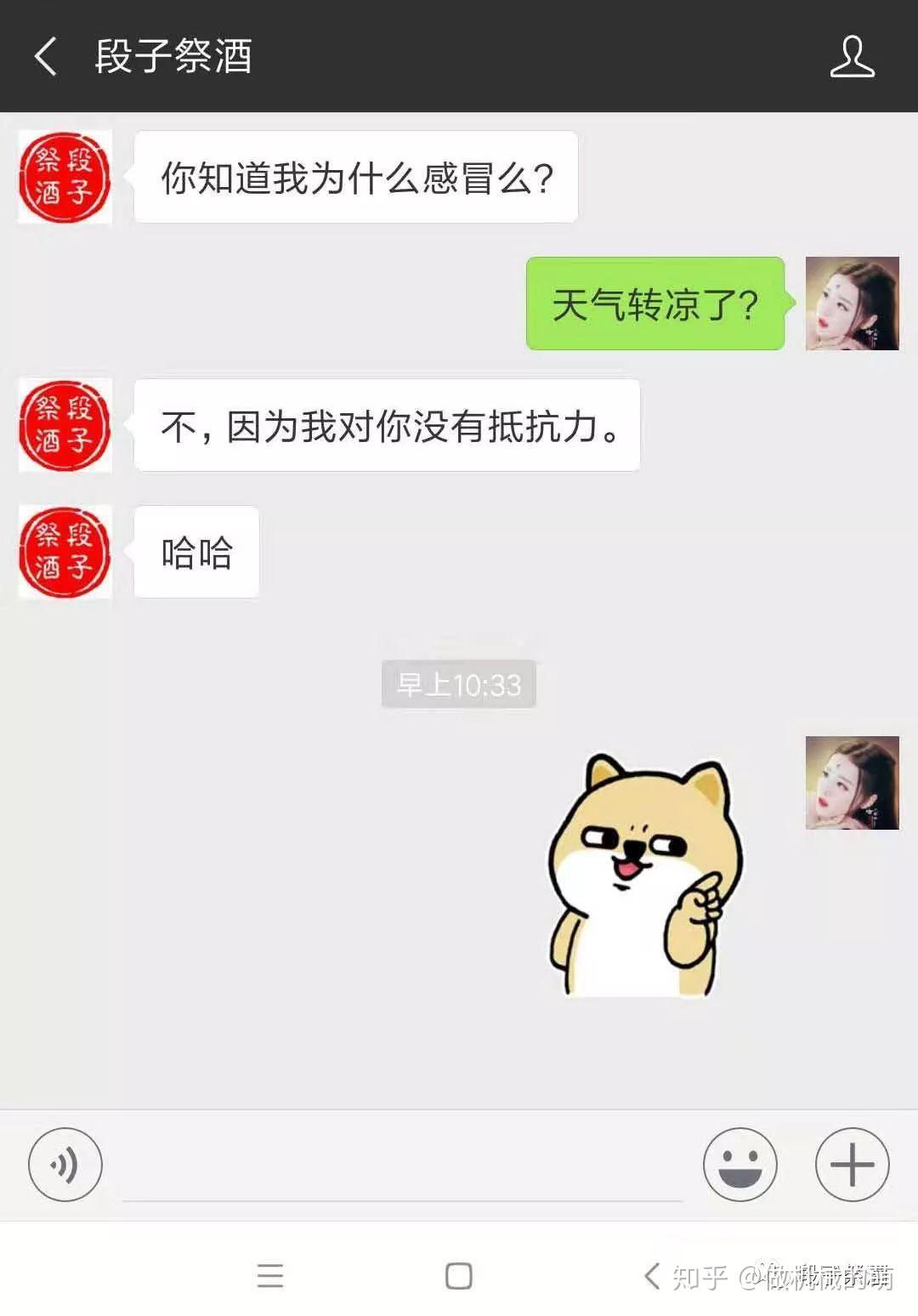The height and width of the screenshot is (1316, 918).
Task: Open the emoji sticker panel
Action: pyautogui.click(x=739, y=1164)
